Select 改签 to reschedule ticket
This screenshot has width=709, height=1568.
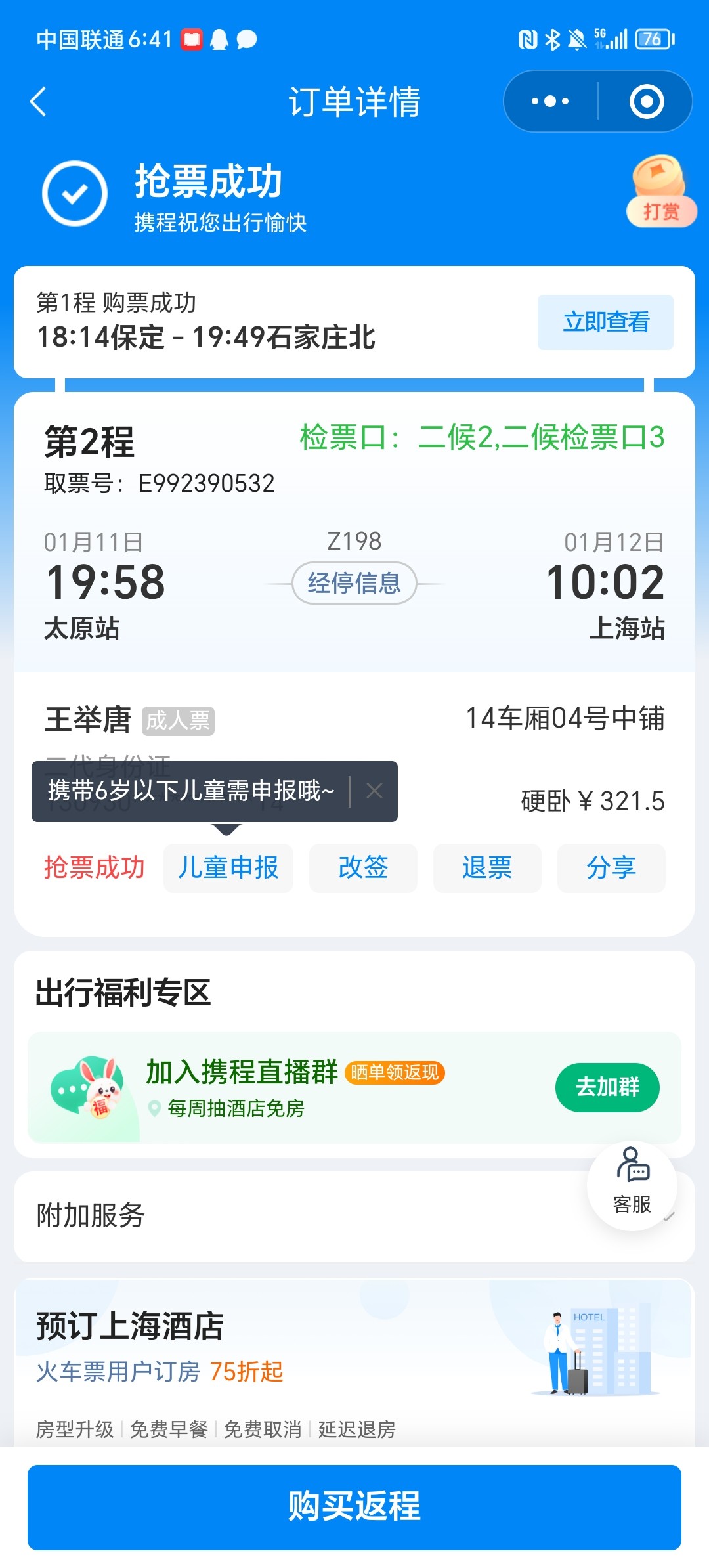pos(363,868)
